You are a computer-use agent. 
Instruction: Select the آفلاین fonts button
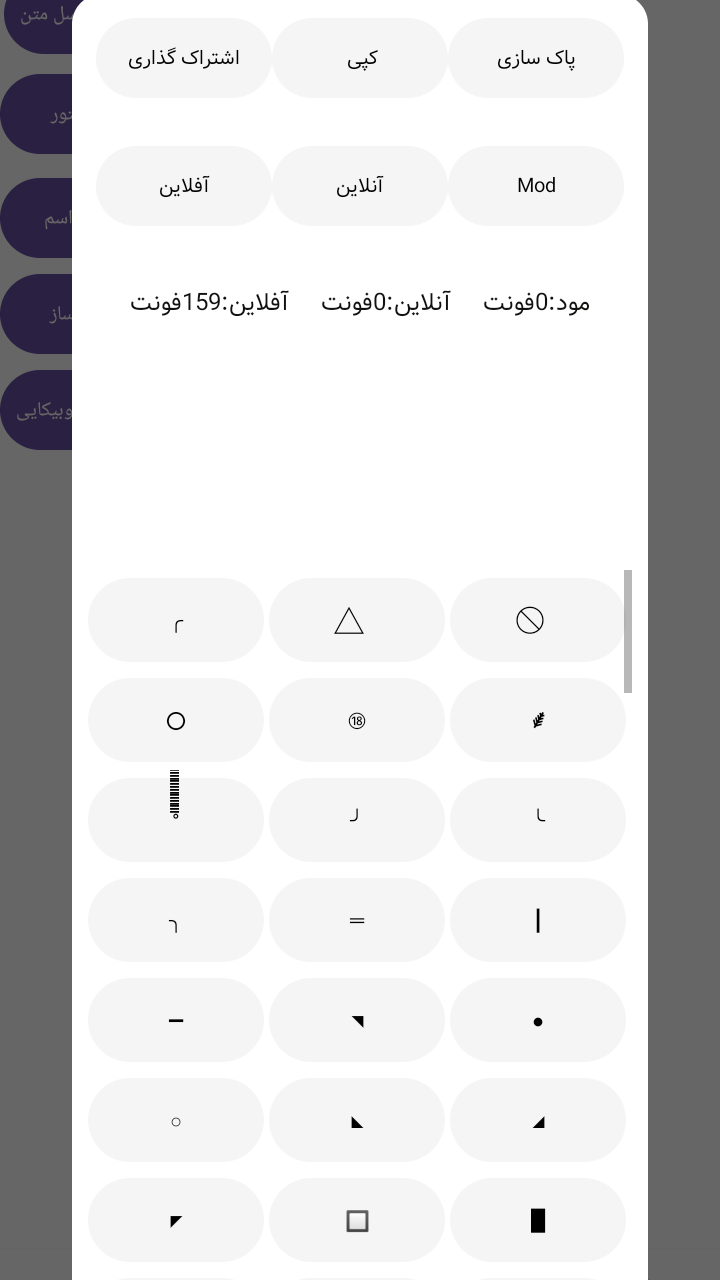[184, 186]
